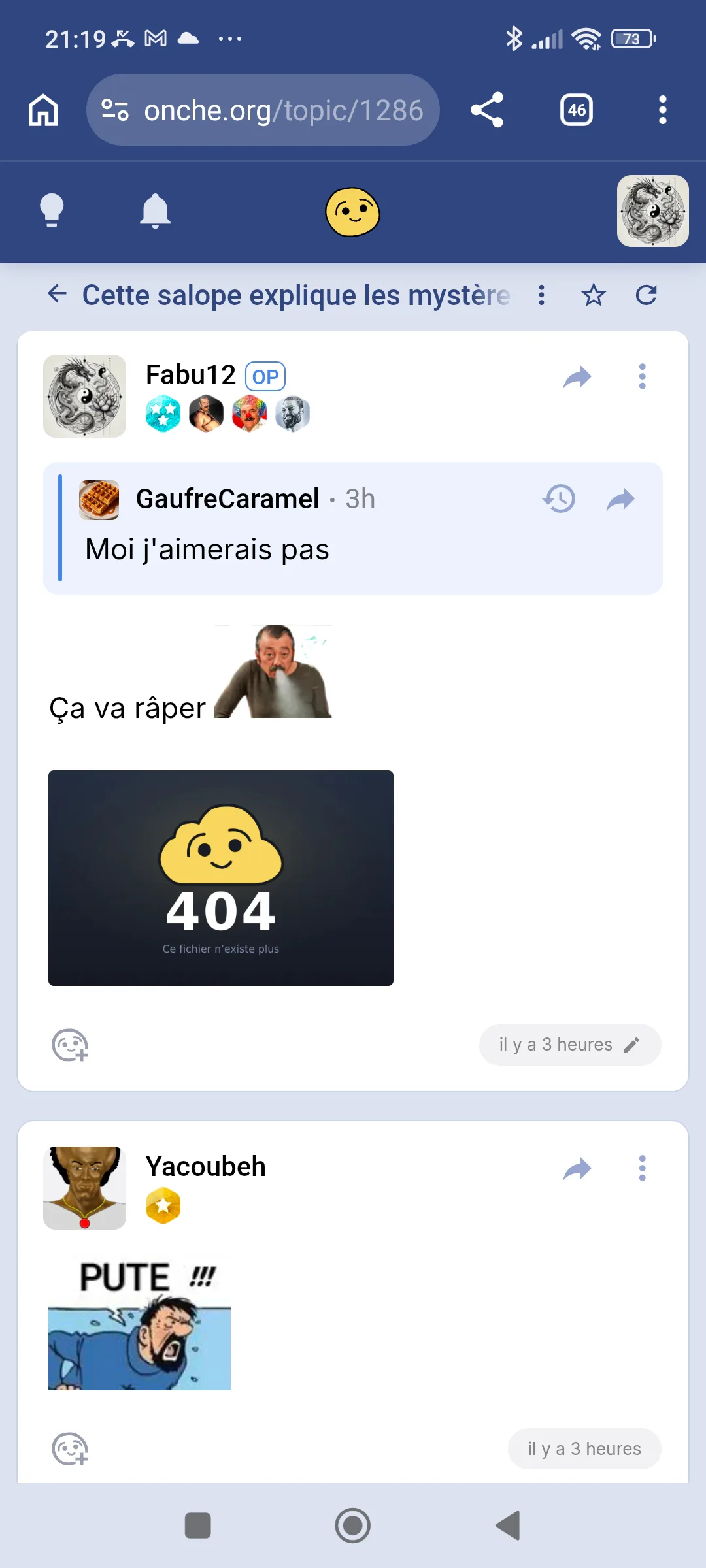The height and width of the screenshot is (1568, 706).
Task: Open the browser home page
Action: [x=43, y=110]
